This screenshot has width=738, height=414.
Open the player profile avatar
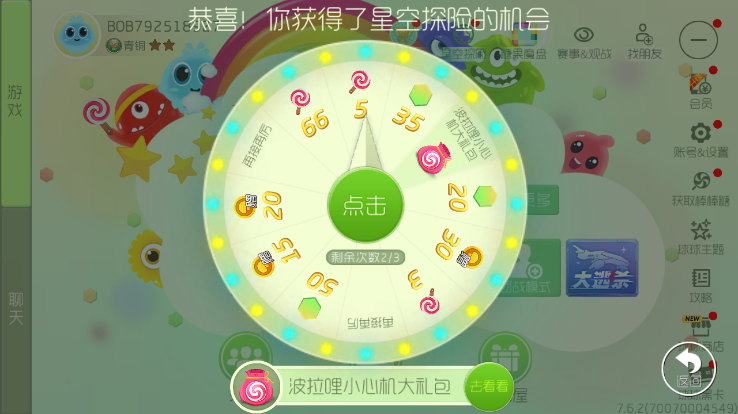76,35
